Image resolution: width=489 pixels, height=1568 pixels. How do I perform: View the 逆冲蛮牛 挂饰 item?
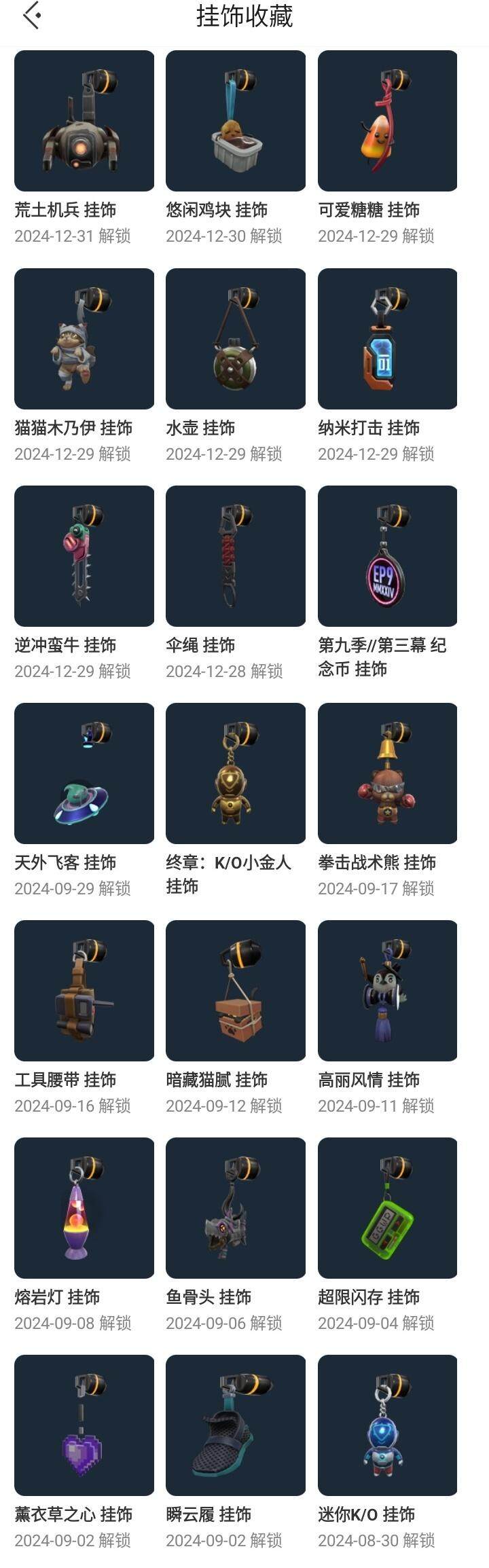pos(84,555)
